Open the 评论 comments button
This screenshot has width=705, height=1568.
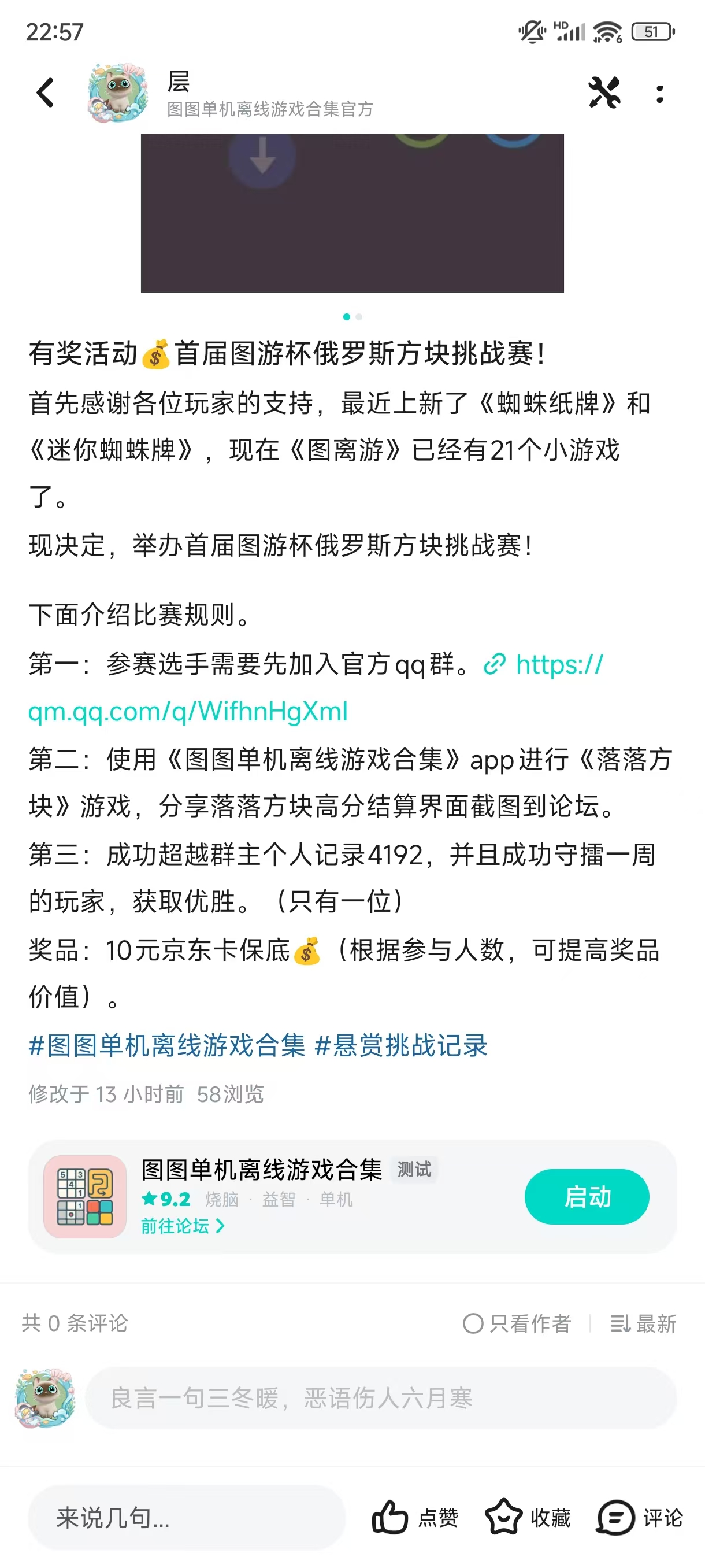coord(640,1518)
